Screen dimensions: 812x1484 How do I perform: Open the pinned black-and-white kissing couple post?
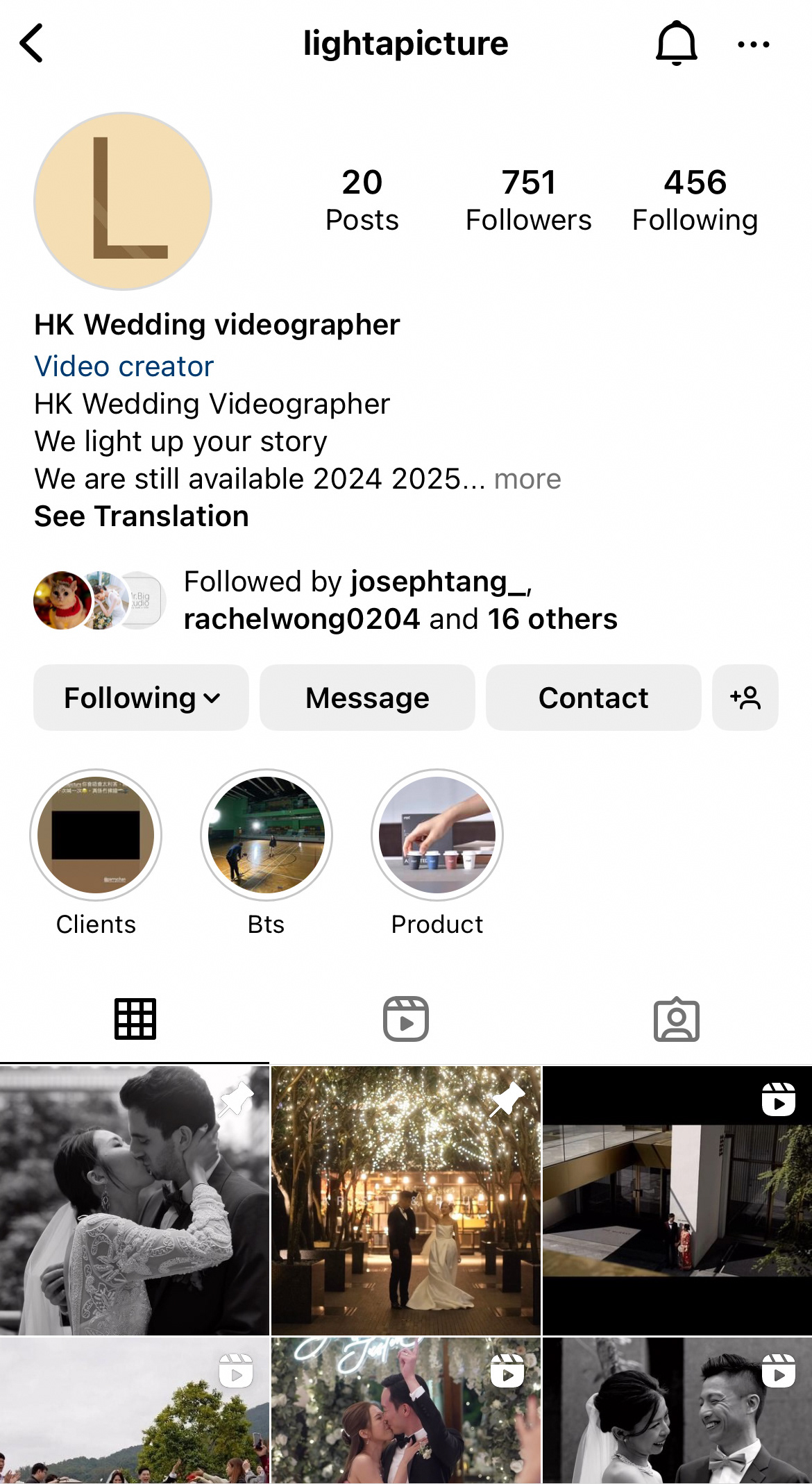point(135,1201)
